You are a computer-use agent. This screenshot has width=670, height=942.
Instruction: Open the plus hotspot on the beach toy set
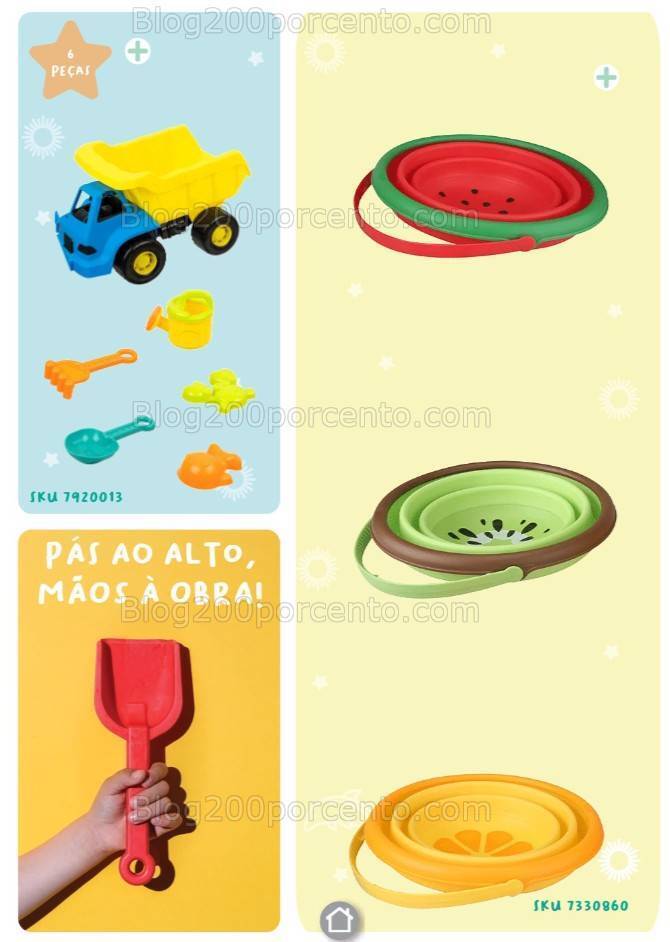(138, 51)
